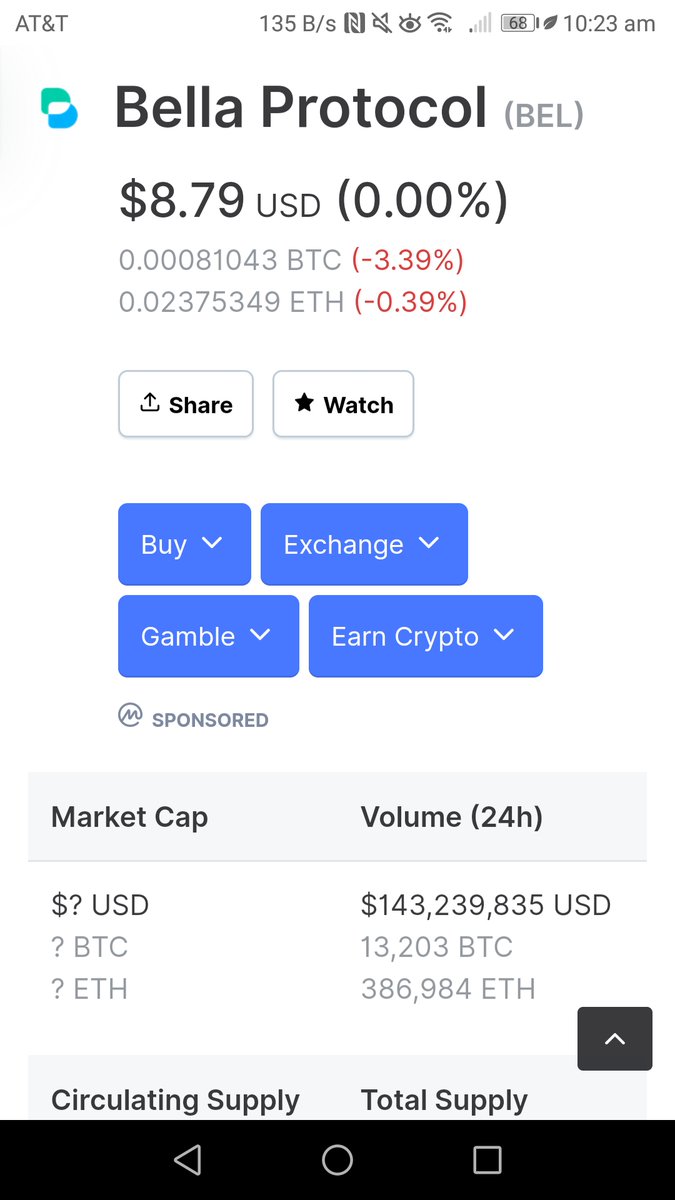Expand the Buy dropdown

[184, 544]
